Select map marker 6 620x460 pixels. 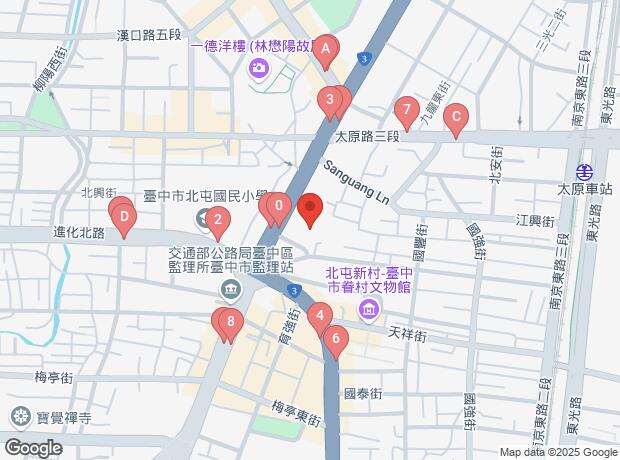tap(336, 338)
